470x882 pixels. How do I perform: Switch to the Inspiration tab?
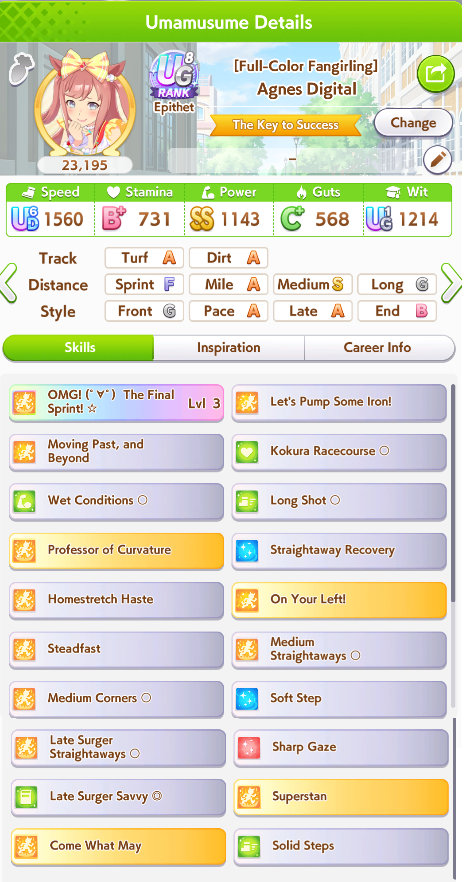coord(228,348)
